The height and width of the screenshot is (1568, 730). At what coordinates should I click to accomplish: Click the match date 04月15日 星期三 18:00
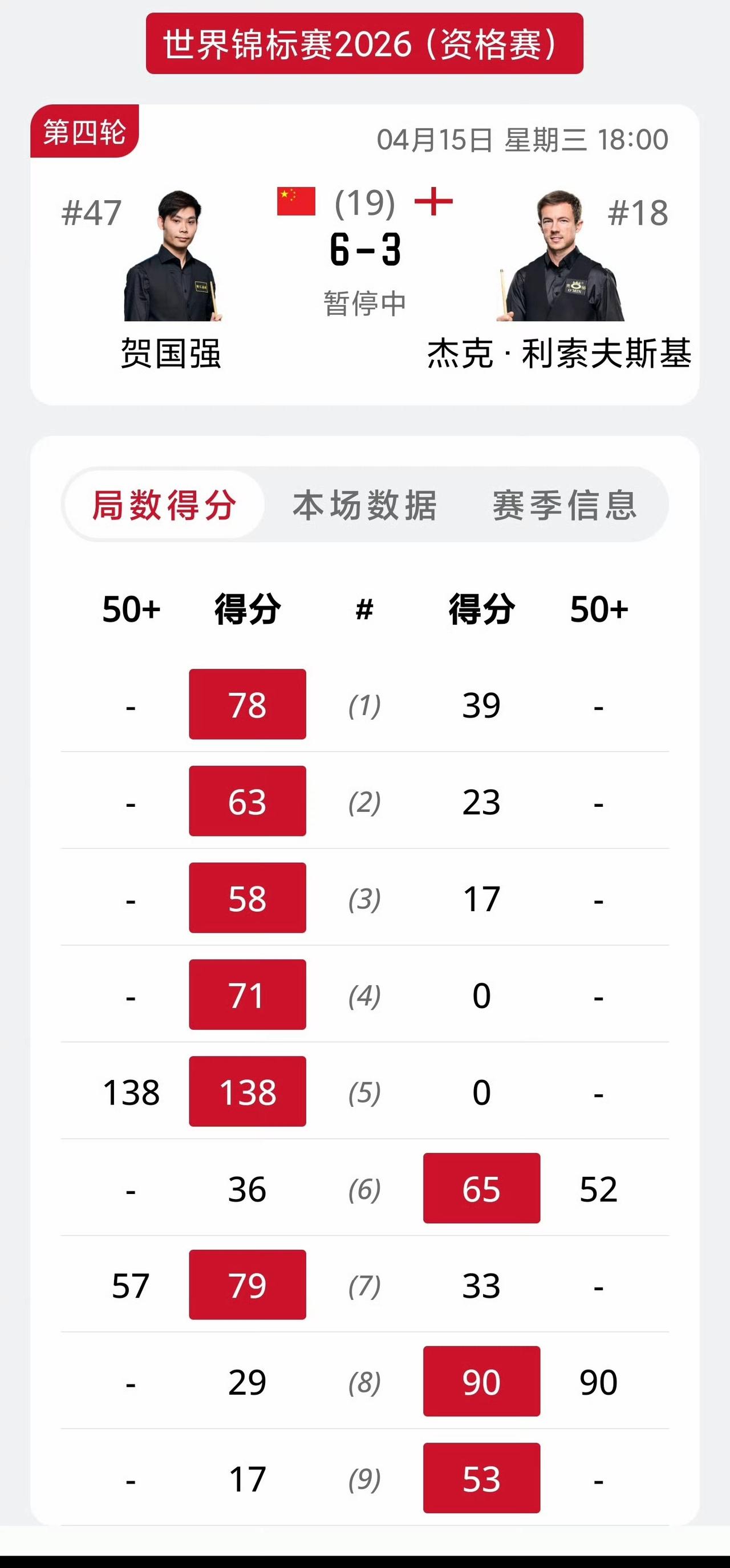coord(522,139)
